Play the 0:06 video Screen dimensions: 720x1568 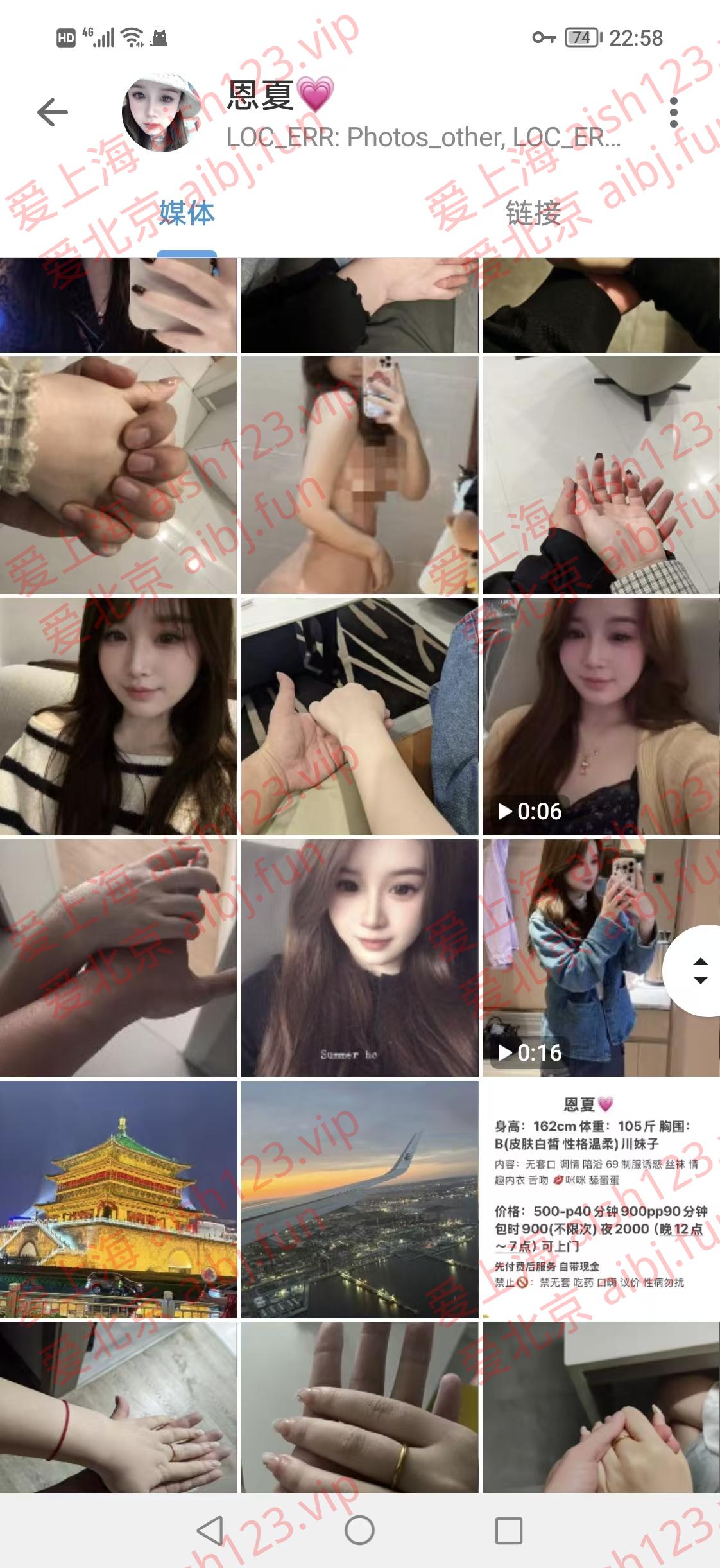pyautogui.click(x=601, y=716)
